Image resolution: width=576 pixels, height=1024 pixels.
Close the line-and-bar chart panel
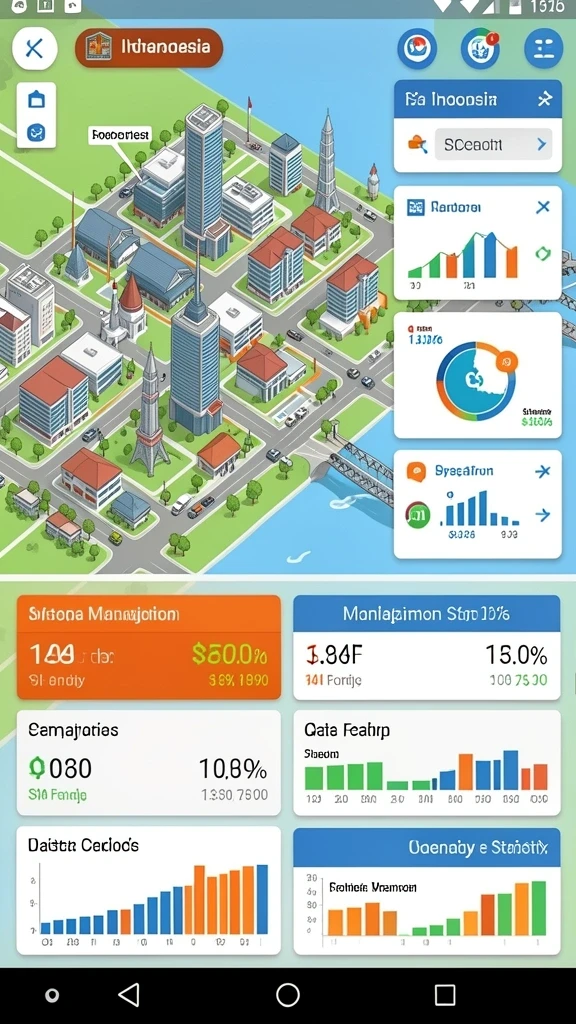click(x=543, y=208)
